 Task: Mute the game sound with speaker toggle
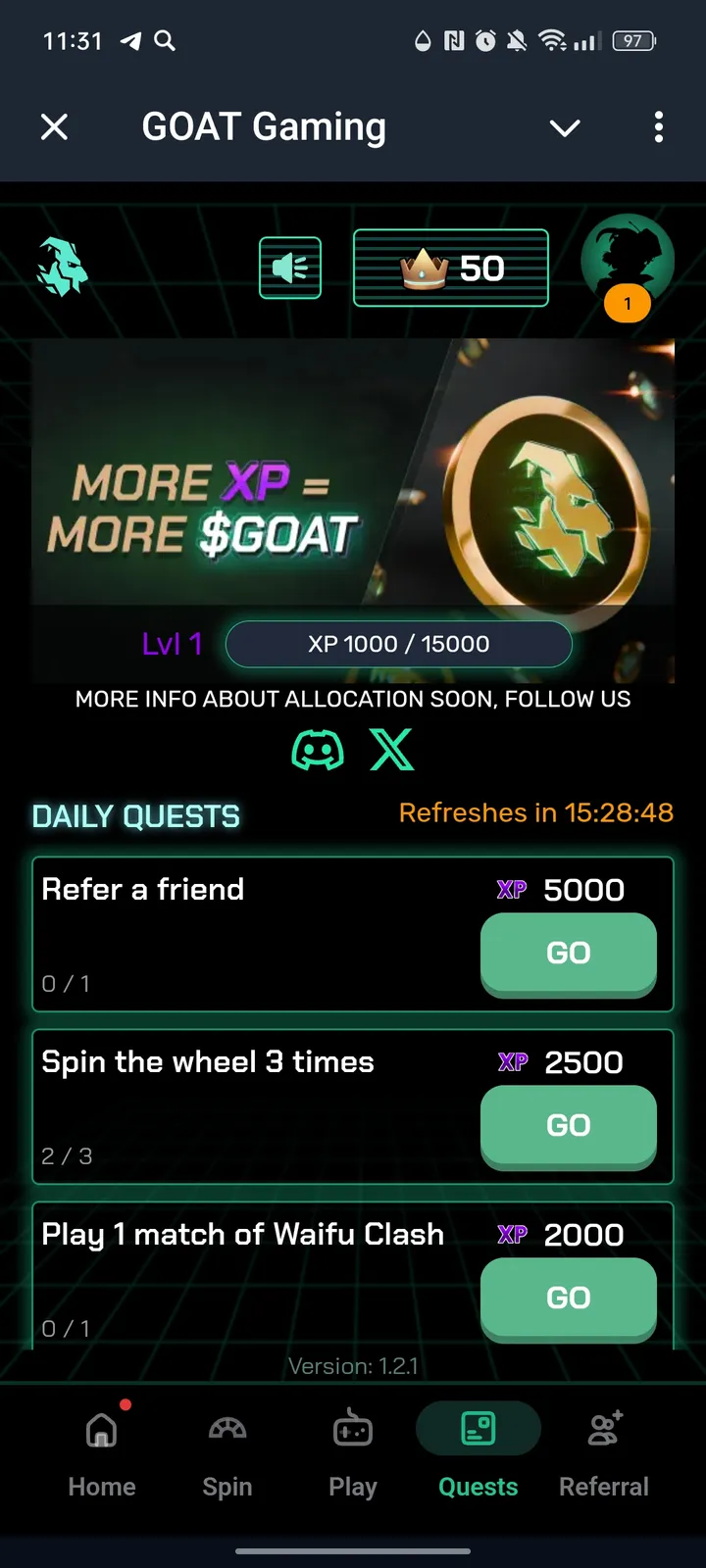pos(290,268)
